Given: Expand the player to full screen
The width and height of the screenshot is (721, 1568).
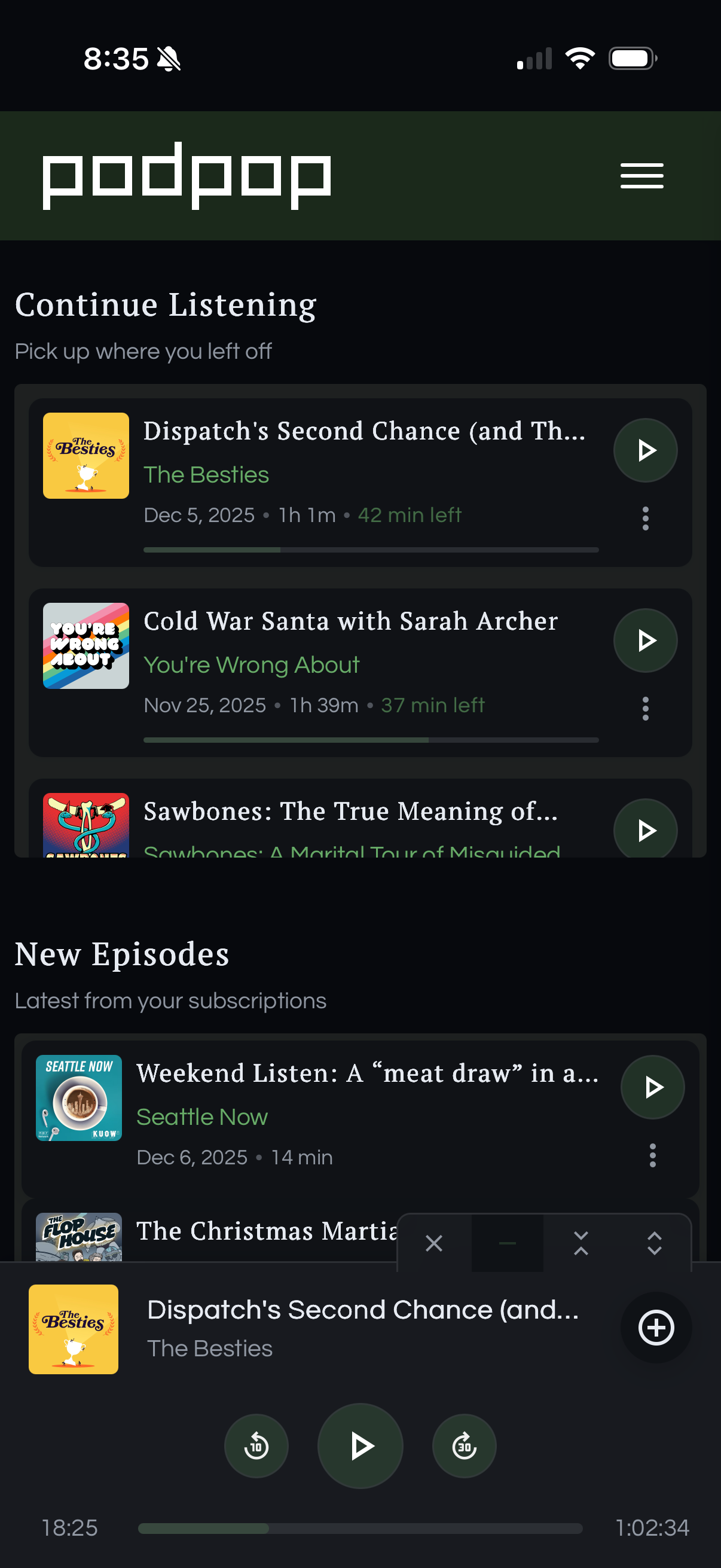Looking at the screenshot, I should (x=653, y=1243).
